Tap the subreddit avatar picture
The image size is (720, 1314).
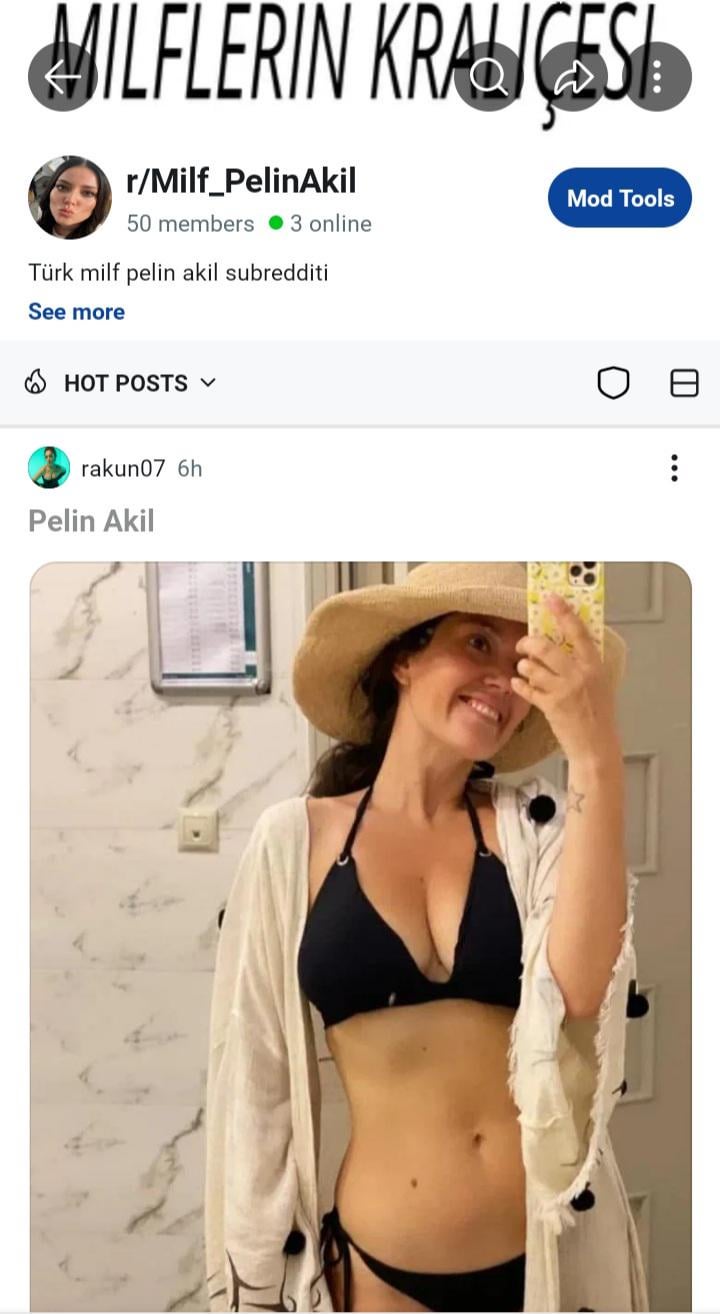click(70, 198)
